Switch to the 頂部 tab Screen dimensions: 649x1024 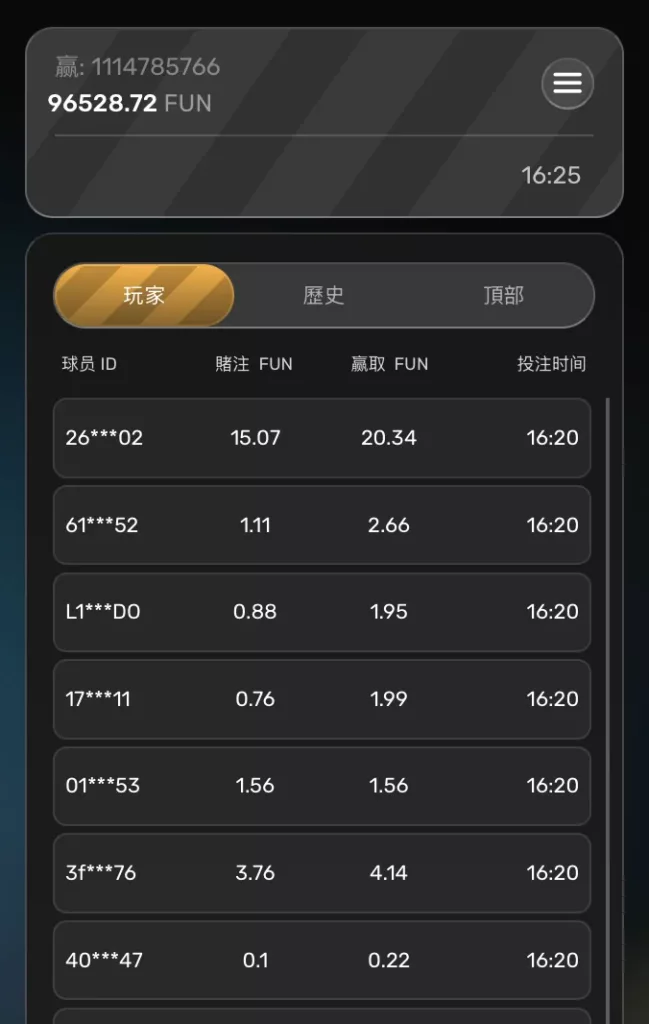pyautogui.click(x=503, y=295)
